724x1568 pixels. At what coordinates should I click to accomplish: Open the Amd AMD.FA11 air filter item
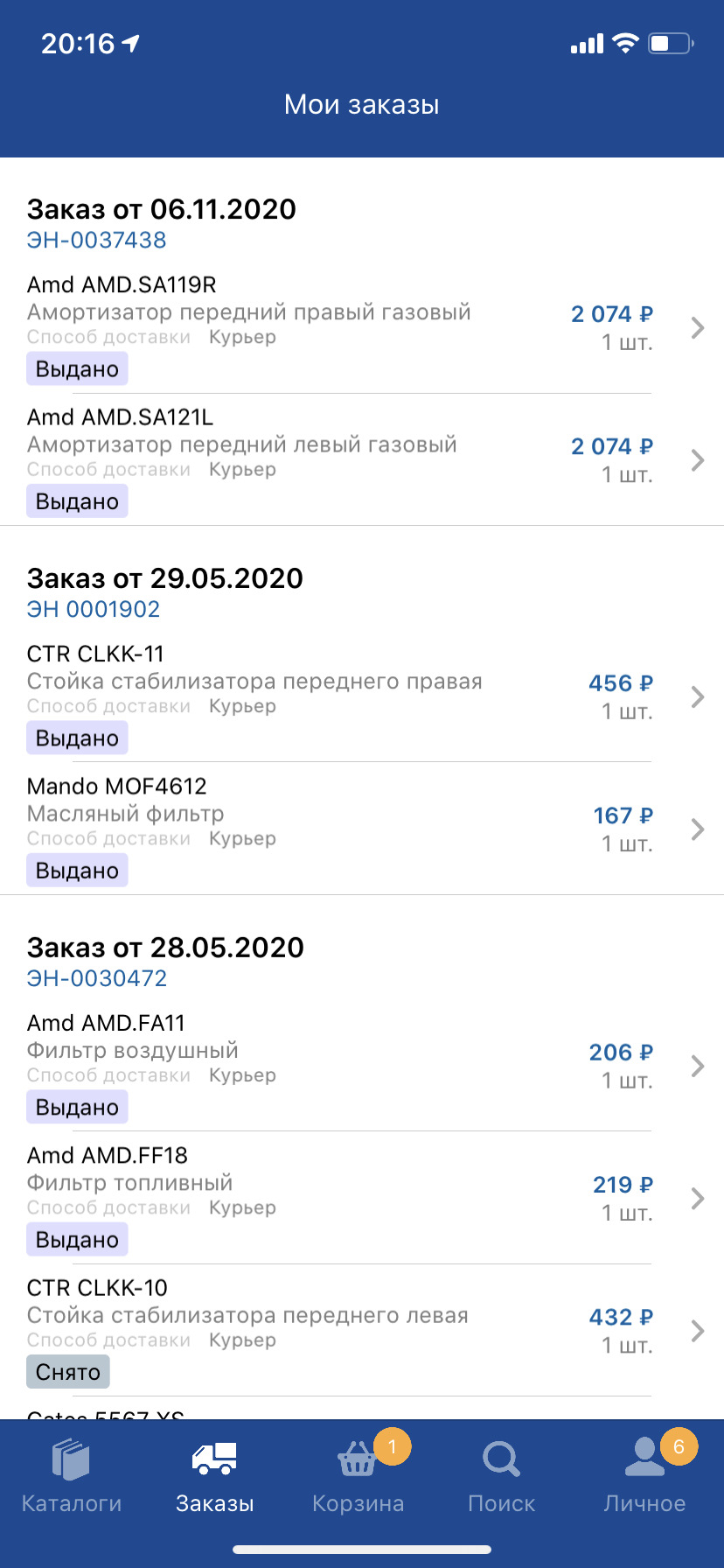362,1066
